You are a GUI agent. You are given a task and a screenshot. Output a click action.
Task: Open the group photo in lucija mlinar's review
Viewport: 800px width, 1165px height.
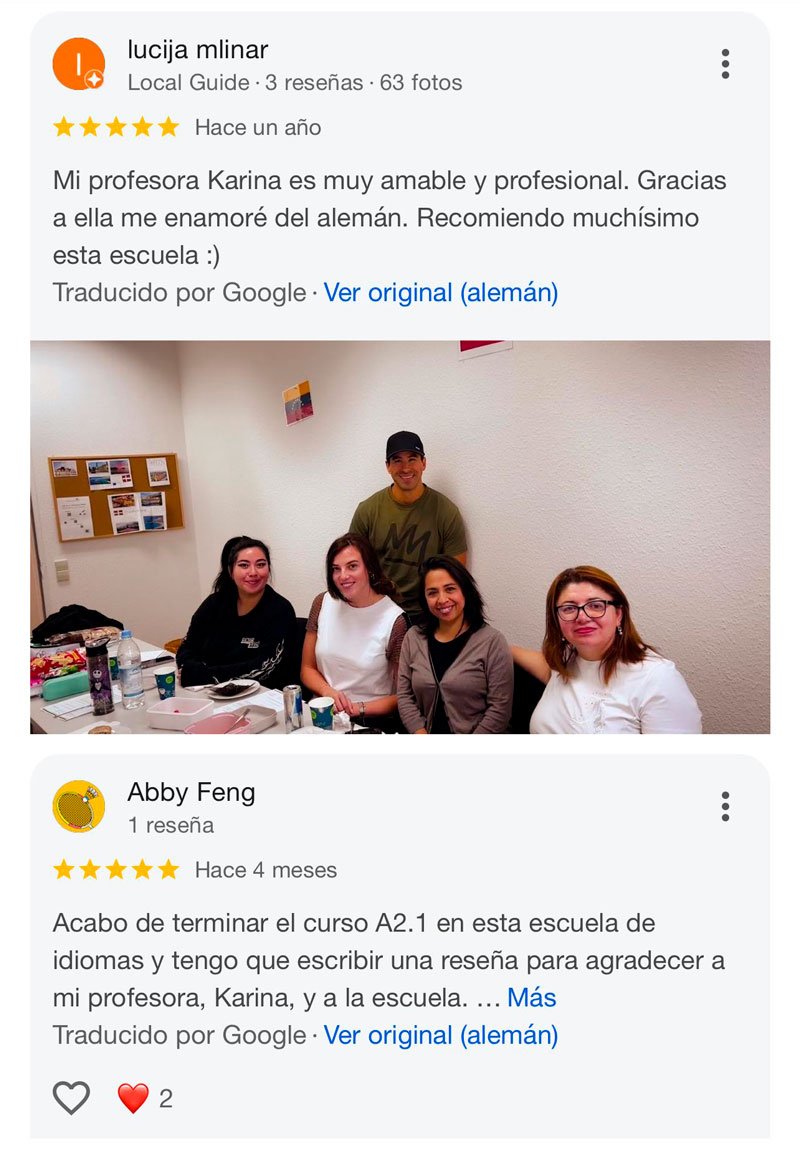pyautogui.click(x=400, y=537)
